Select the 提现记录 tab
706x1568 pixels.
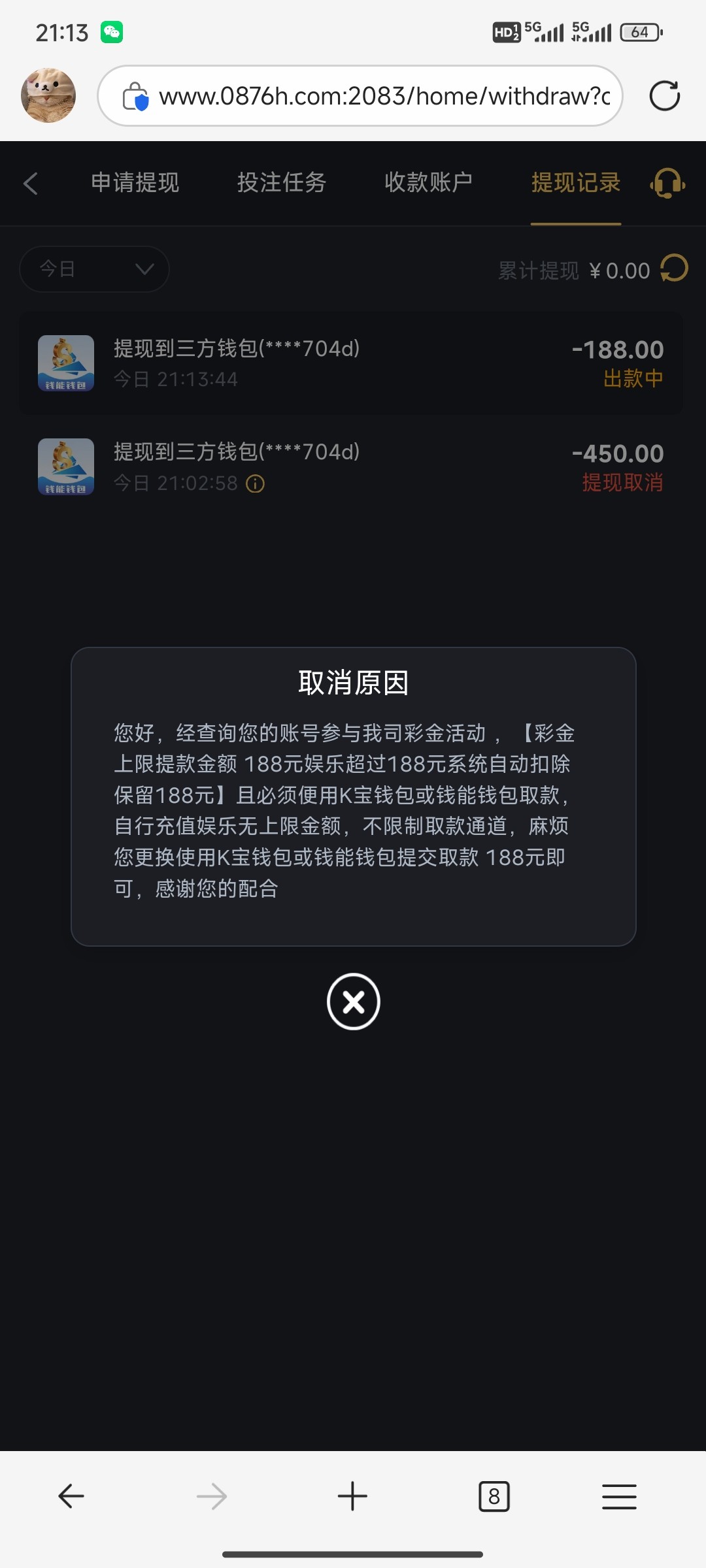575,183
